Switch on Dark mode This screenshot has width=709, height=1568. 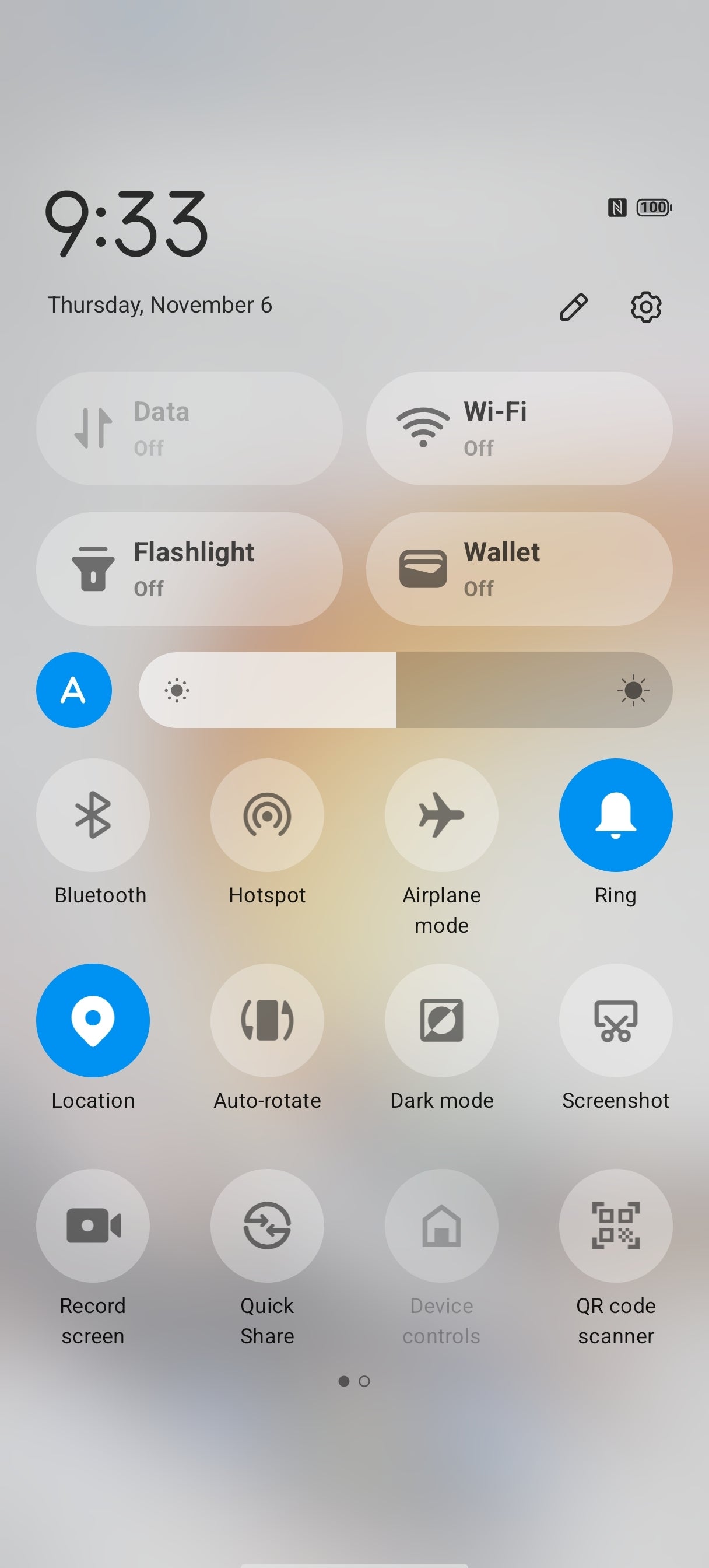[x=441, y=1020]
